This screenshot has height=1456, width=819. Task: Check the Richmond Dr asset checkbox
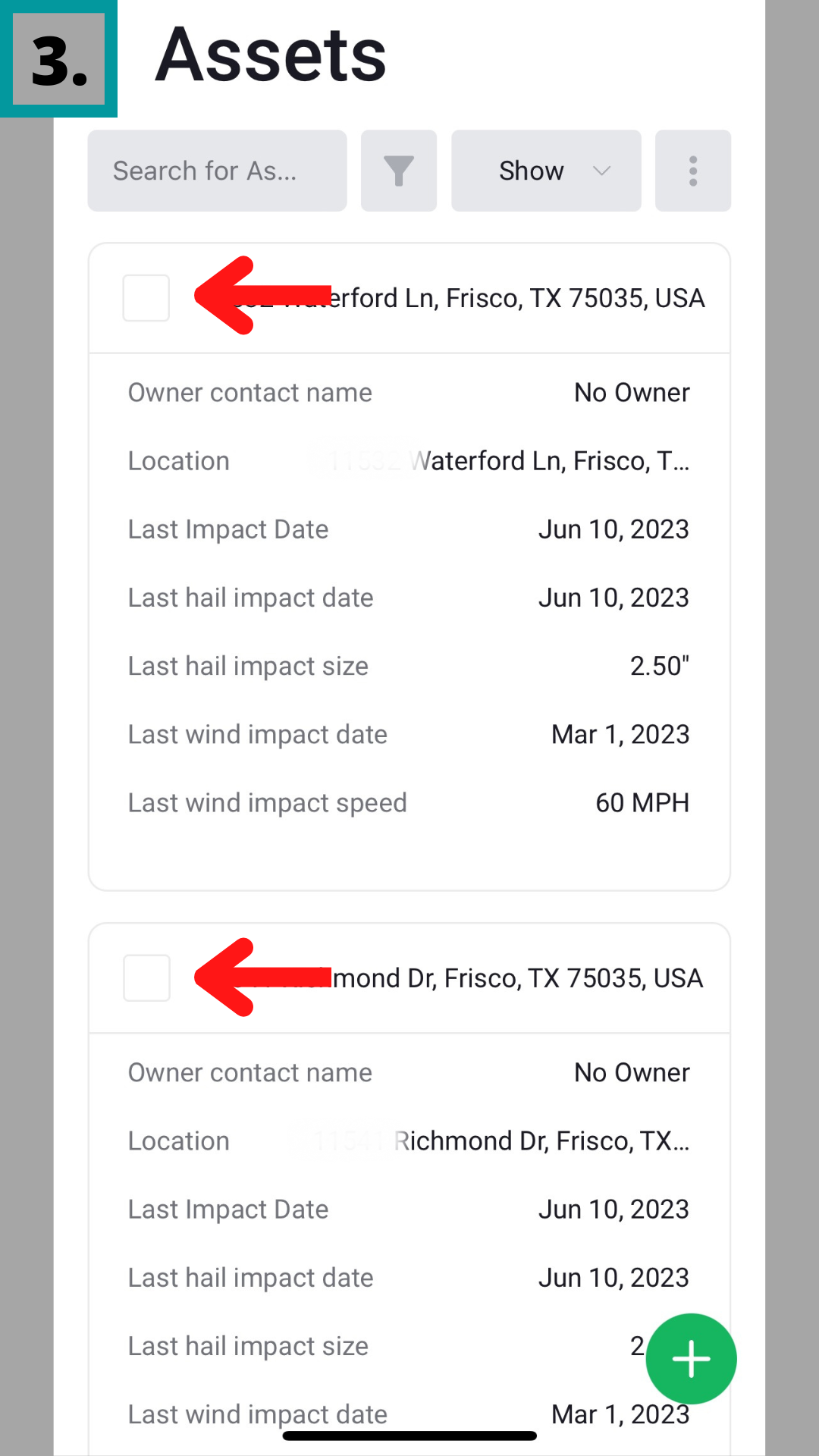click(146, 978)
